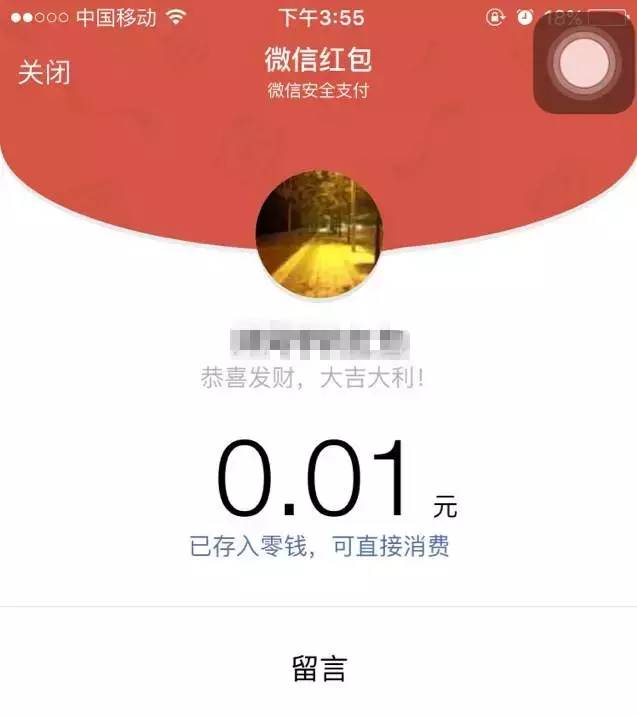Tap 关闭 to close the red packet
Screen dimensions: 637x716
(x=44, y=73)
